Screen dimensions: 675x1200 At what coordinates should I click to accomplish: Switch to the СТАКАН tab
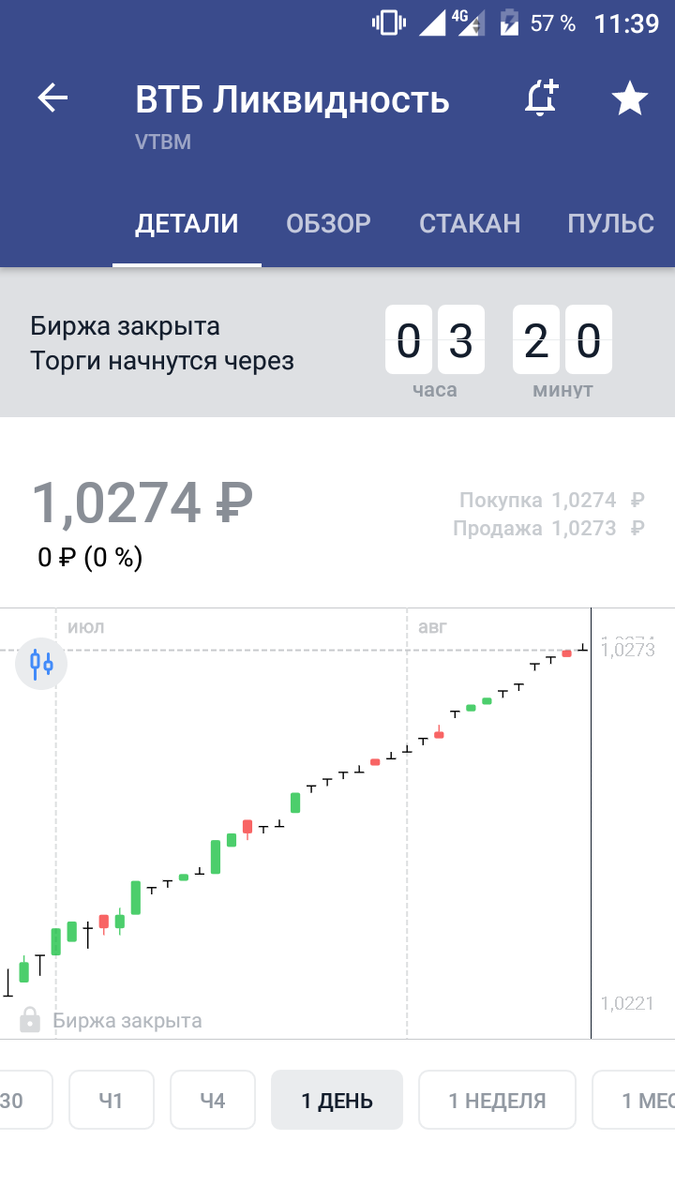[x=470, y=223]
